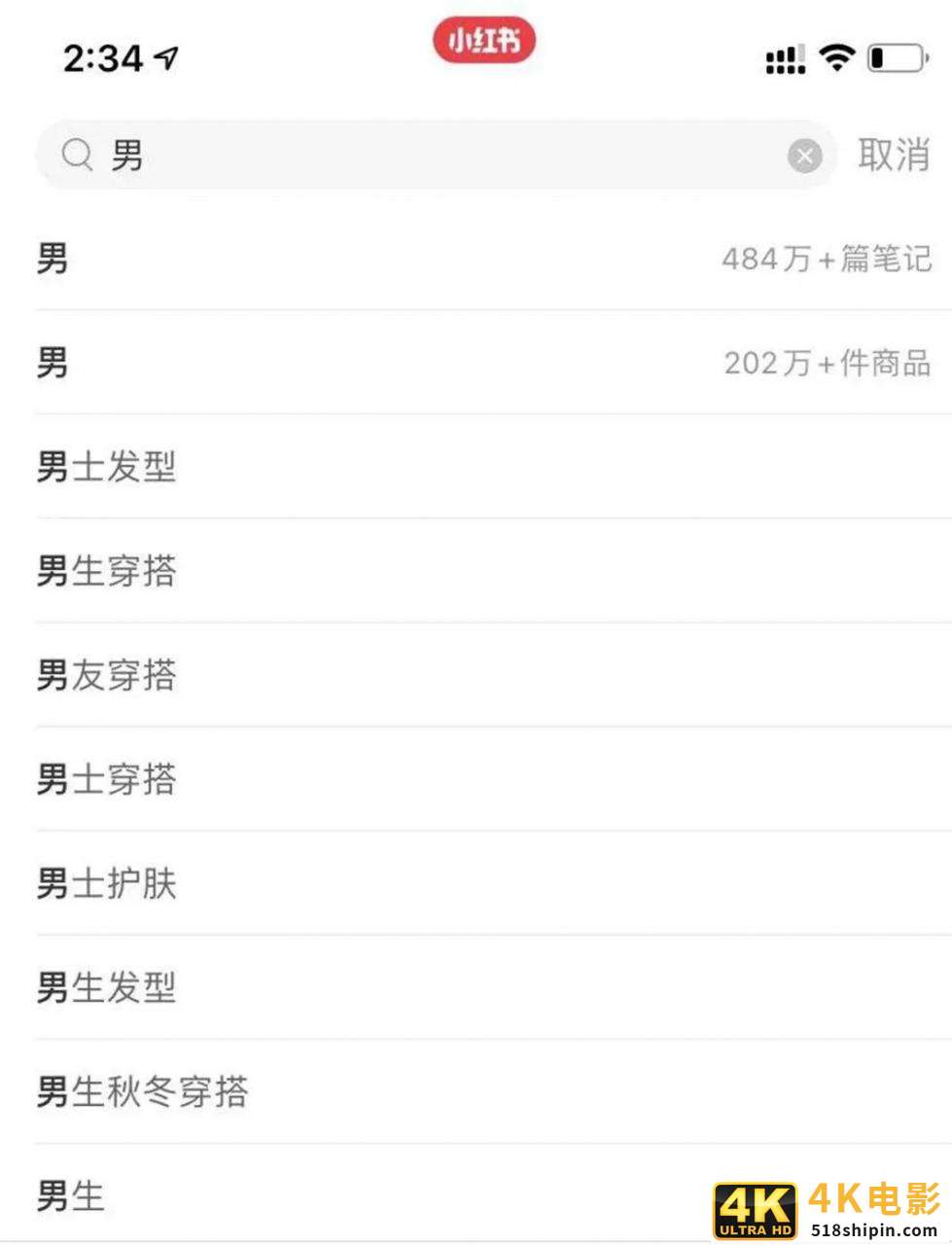Clear the search text via the X icon
Viewport: 952px width, 1245px height.
[803, 156]
